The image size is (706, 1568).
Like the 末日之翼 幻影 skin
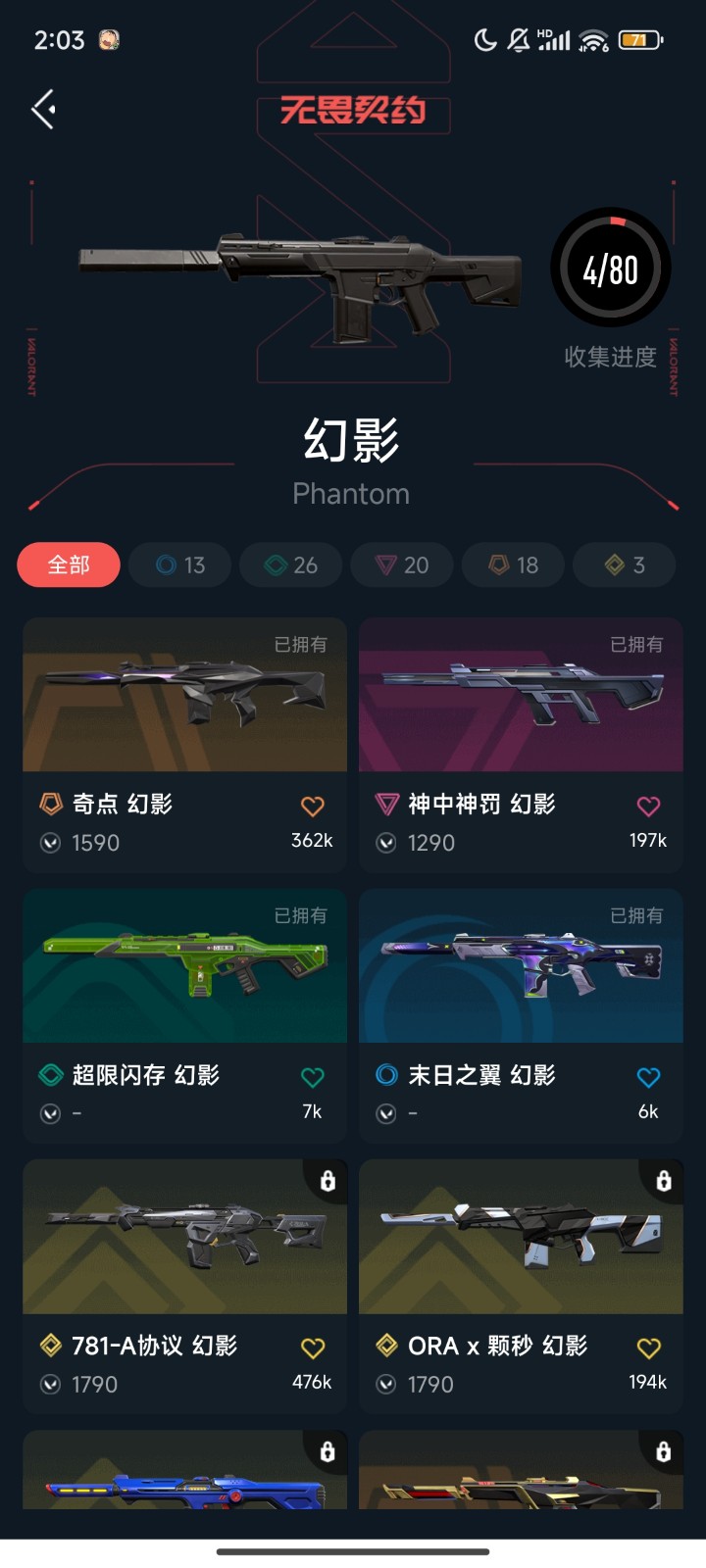[x=648, y=1077]
